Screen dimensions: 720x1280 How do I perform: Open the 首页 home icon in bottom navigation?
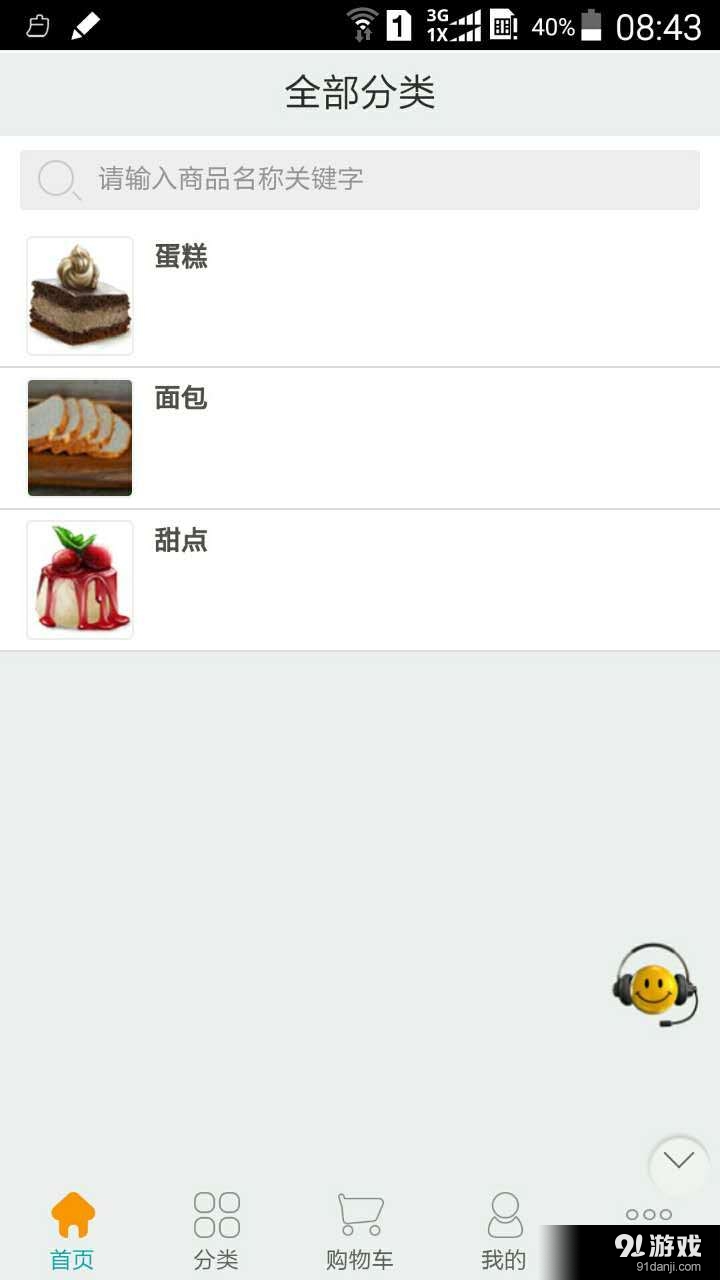pos(71,1213)
